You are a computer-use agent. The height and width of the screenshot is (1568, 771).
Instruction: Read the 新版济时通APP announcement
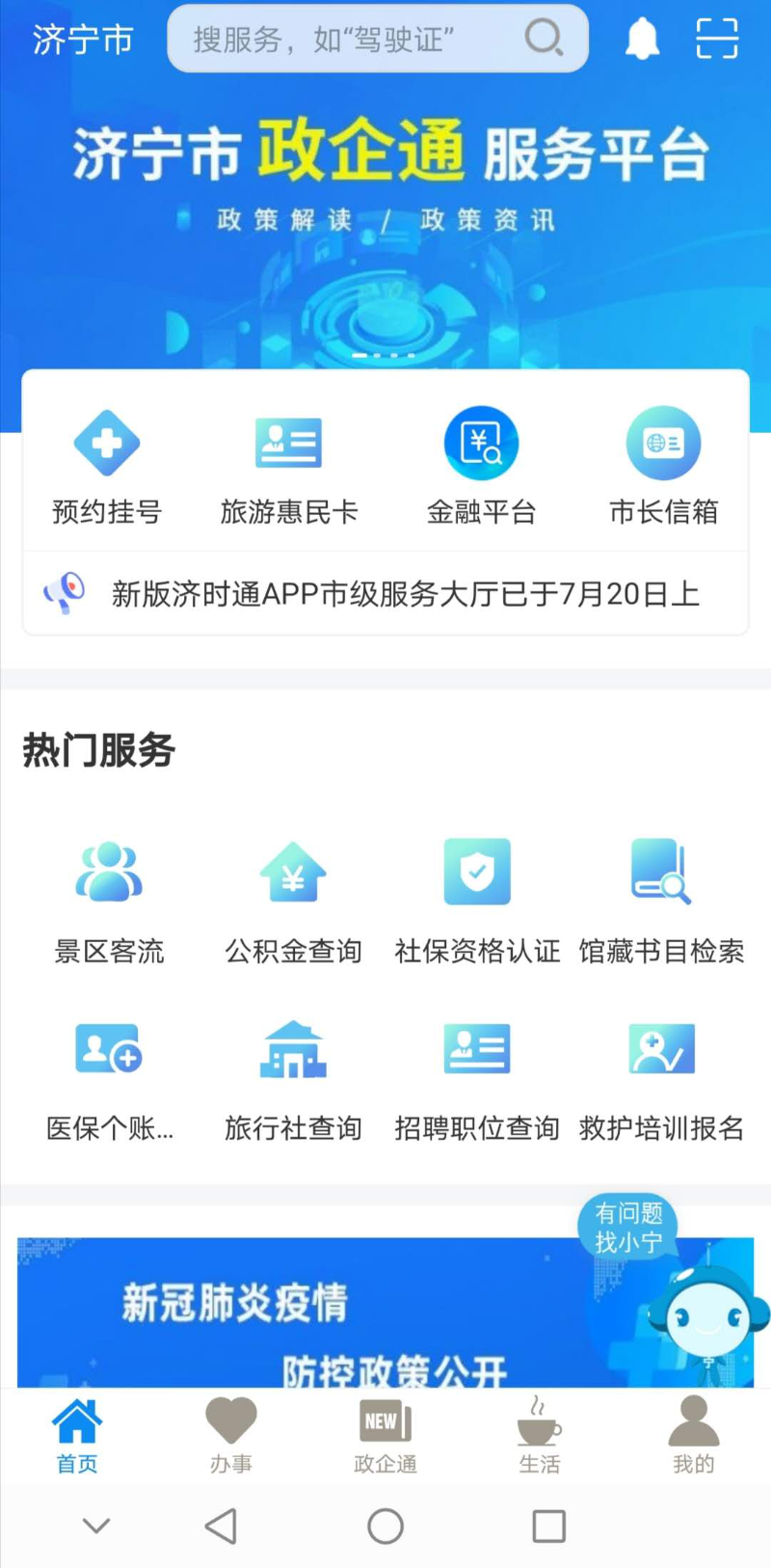(405, 594)
